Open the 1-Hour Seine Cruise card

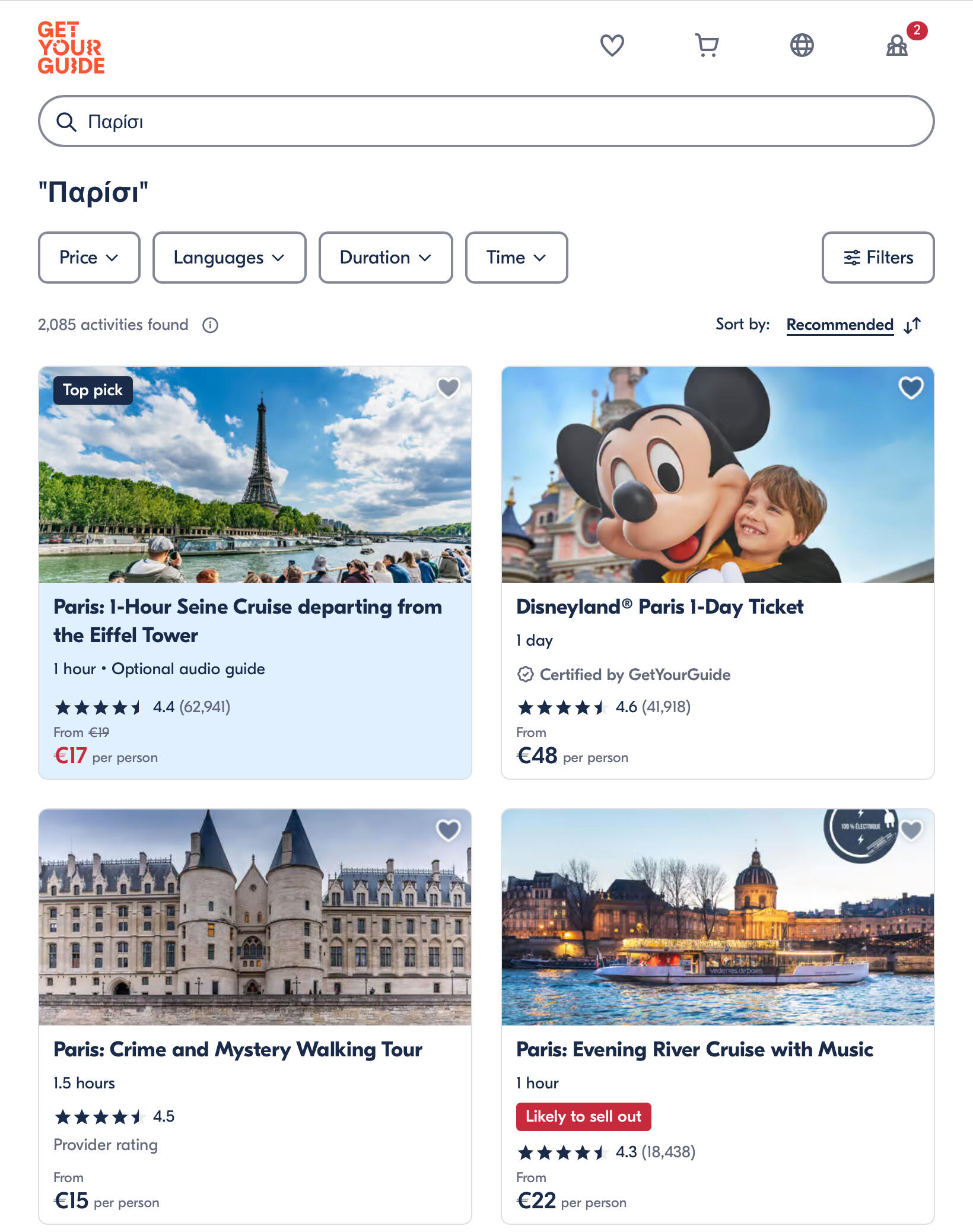click(248, 620)
